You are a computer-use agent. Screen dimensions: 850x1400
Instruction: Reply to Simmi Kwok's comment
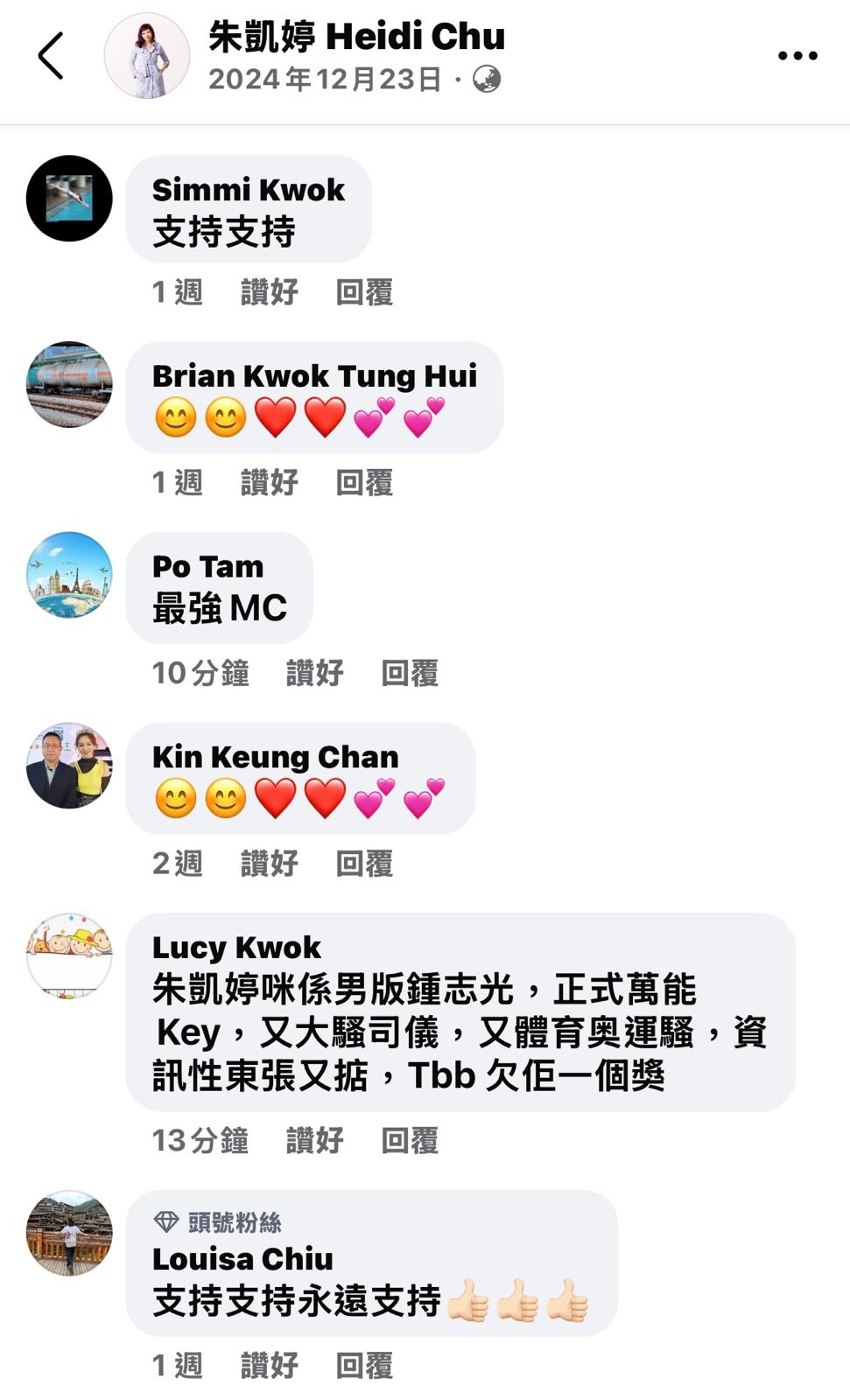tap(364, 292)
